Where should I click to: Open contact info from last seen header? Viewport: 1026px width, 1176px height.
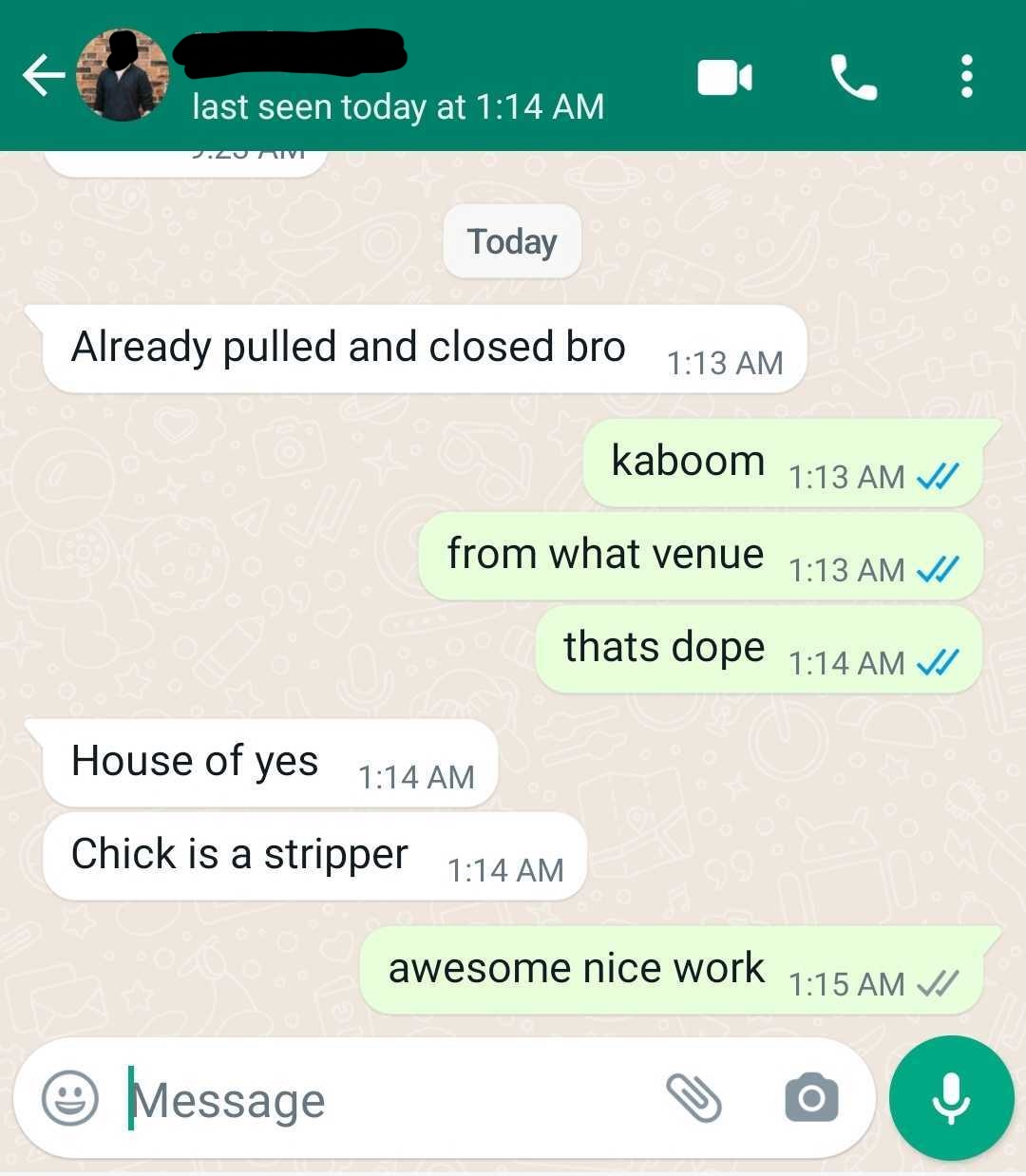[397, 106]
